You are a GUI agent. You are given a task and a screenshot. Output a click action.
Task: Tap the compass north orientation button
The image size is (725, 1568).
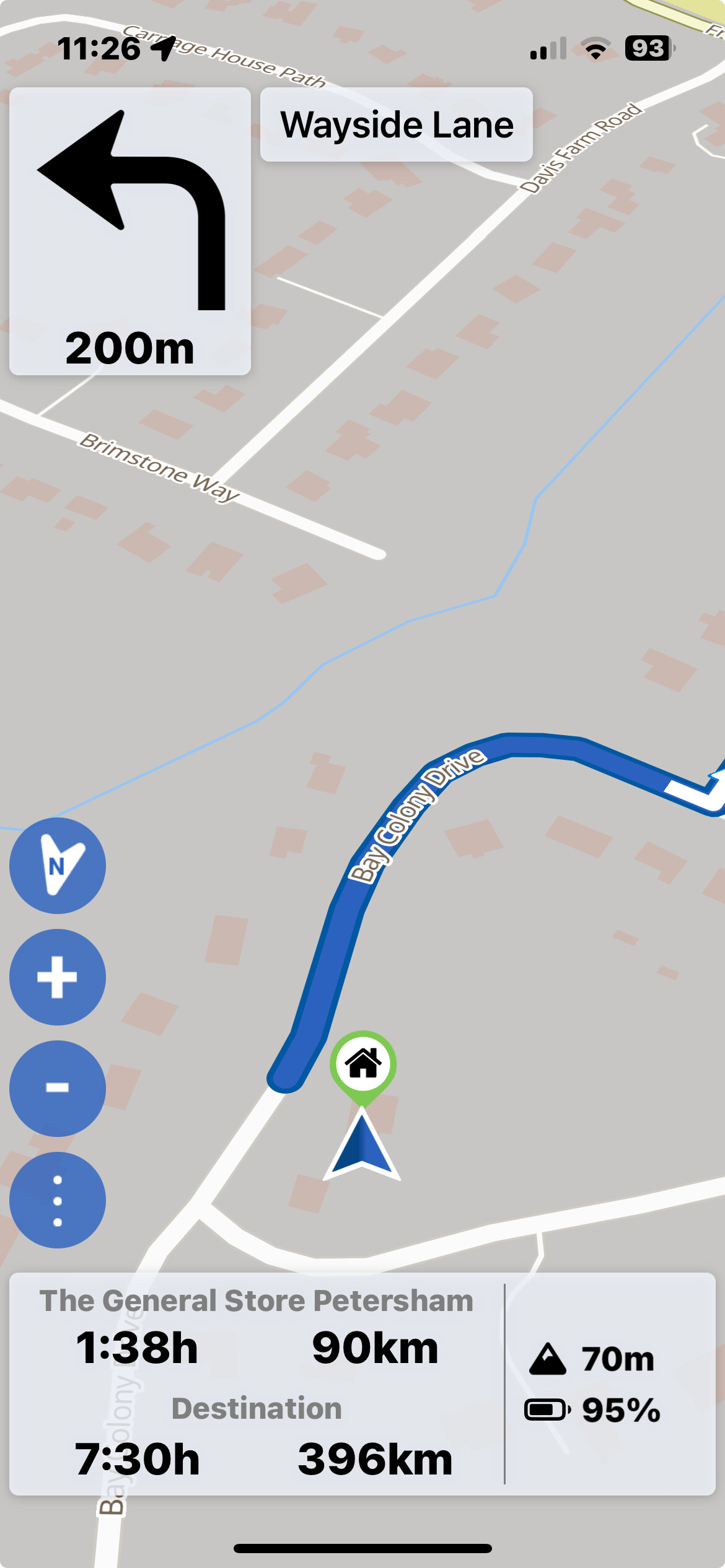[58, 865]
